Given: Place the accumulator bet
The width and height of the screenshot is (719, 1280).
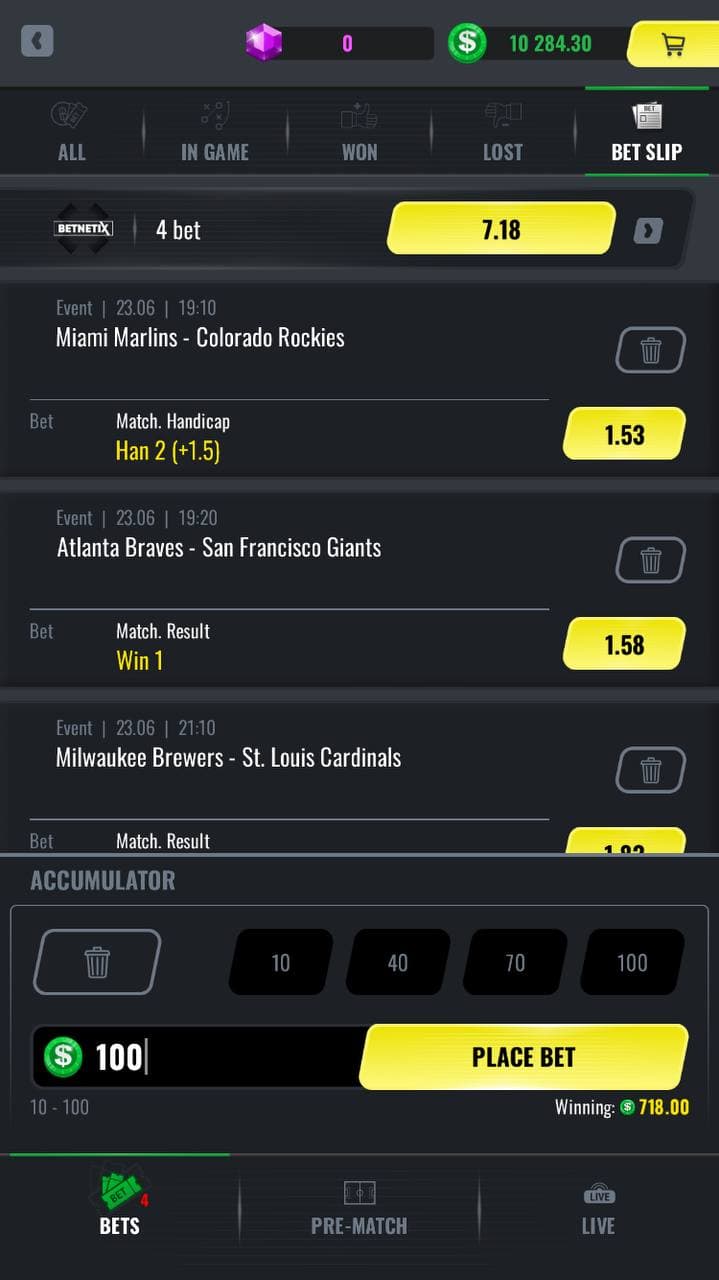Looking at the screenshot, I should 523,1057.
